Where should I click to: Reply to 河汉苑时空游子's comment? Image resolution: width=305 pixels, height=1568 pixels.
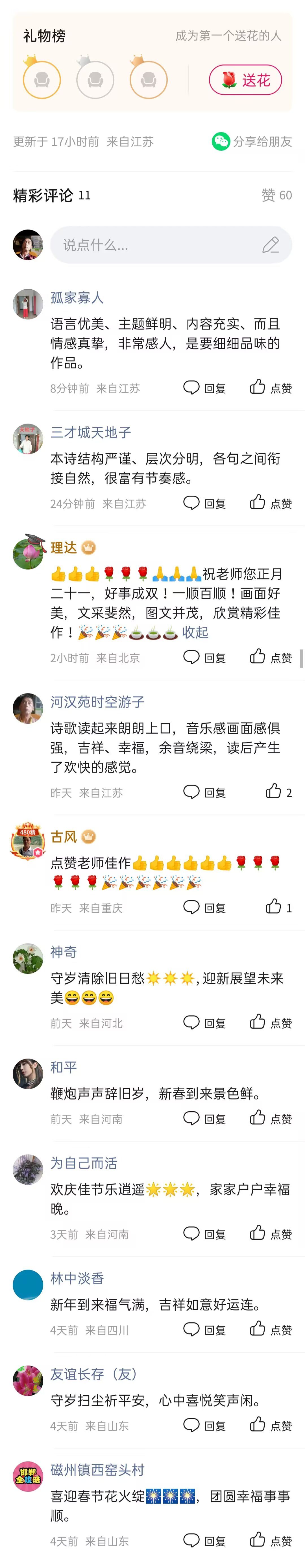click(x=204, y=792)
